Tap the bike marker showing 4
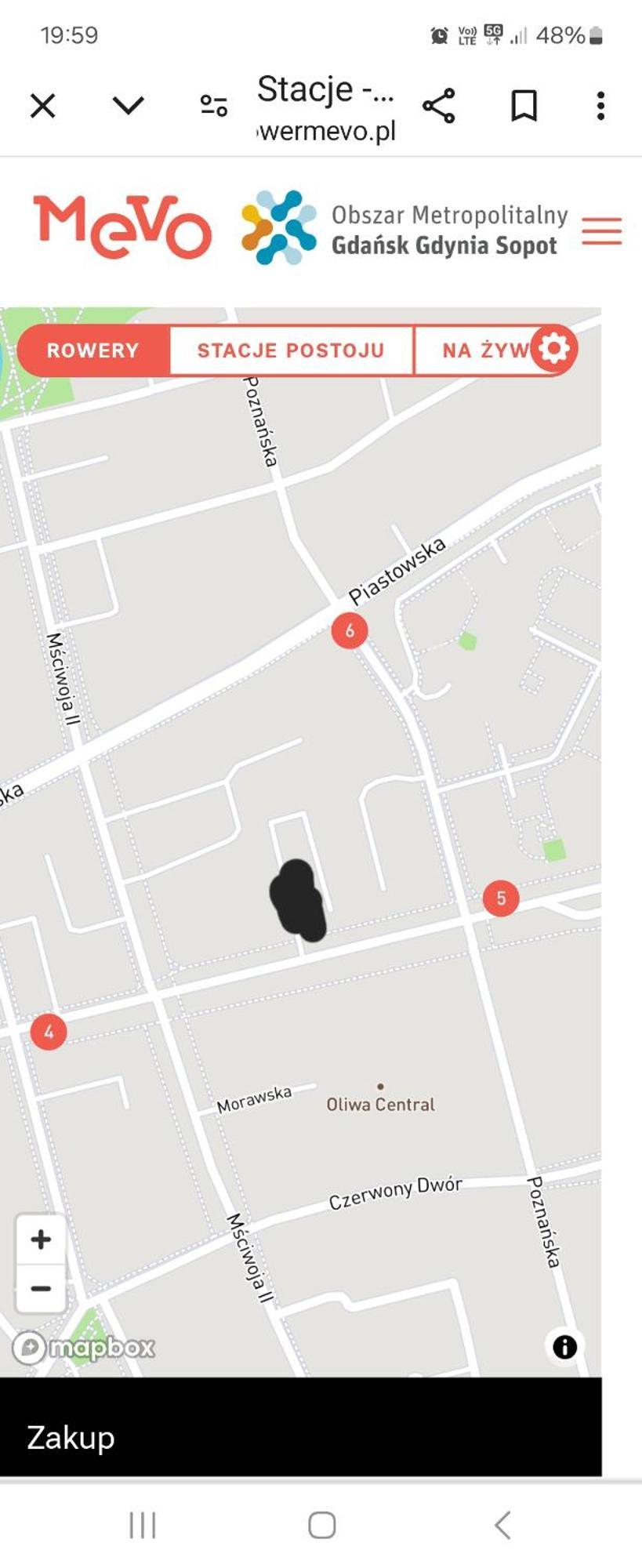The image size is (642, 1568). tap(49, 1032)
